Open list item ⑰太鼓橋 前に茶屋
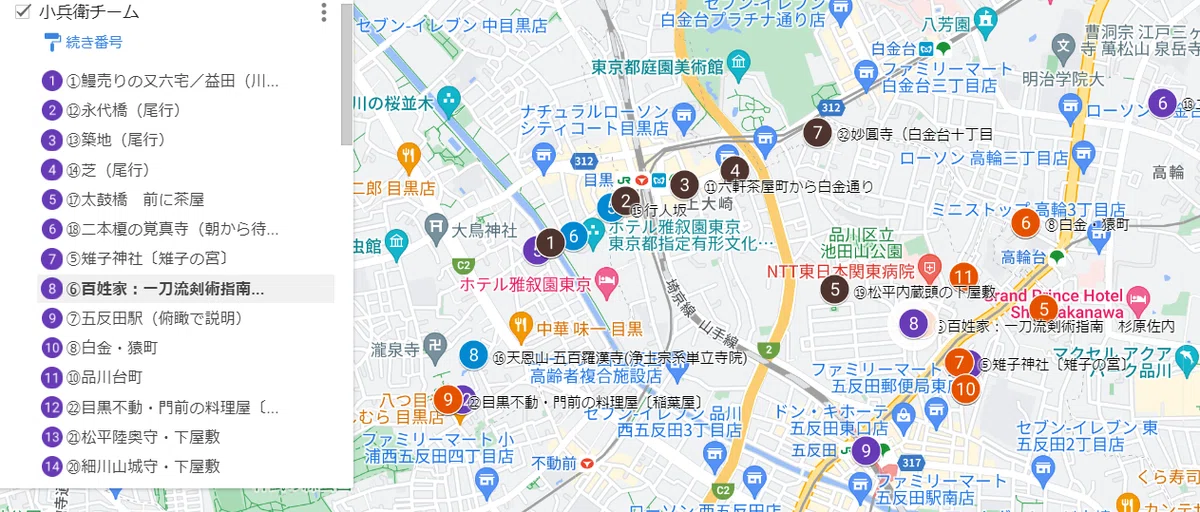This screenshot has width=1200, height=512. tap(186, 200)
